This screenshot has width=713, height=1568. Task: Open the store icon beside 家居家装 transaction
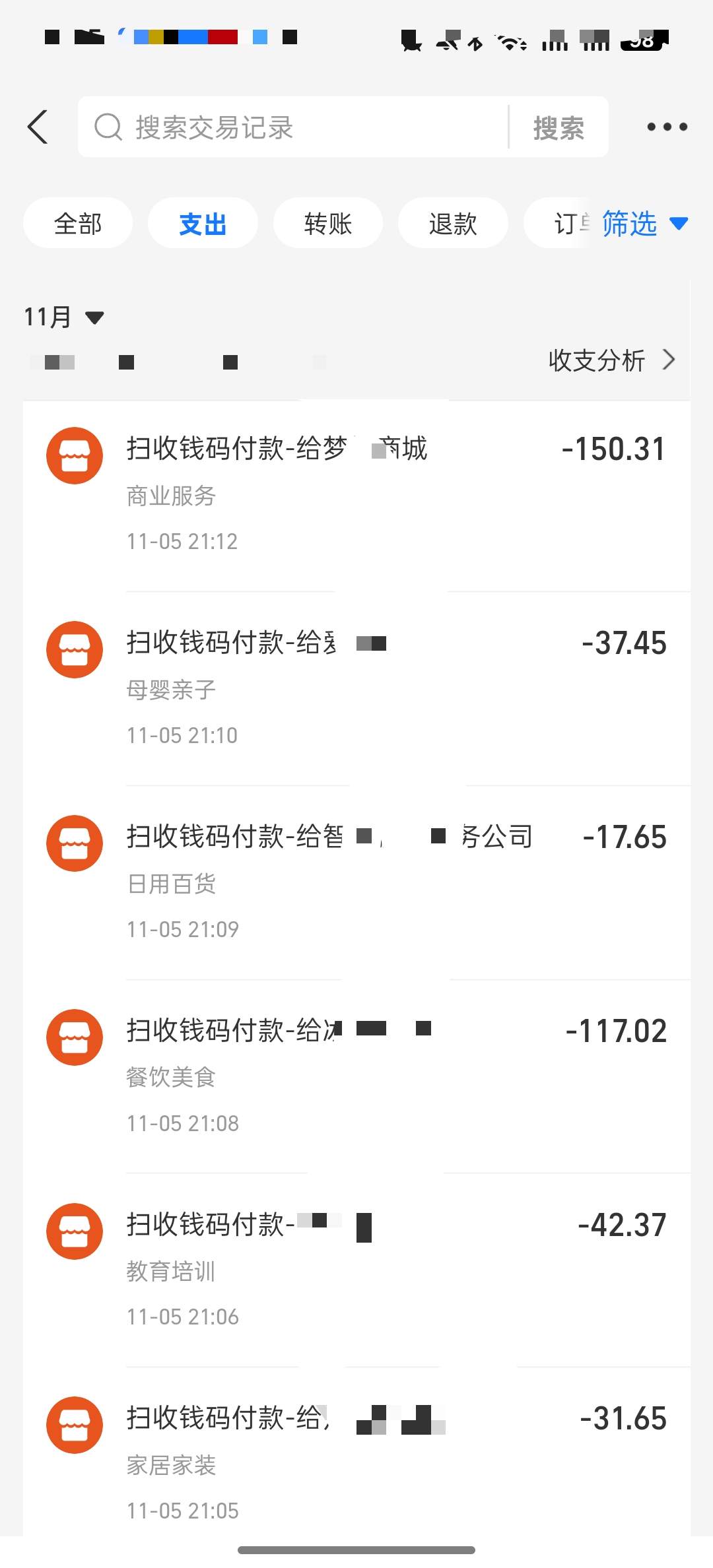(x=74, y=1424)
